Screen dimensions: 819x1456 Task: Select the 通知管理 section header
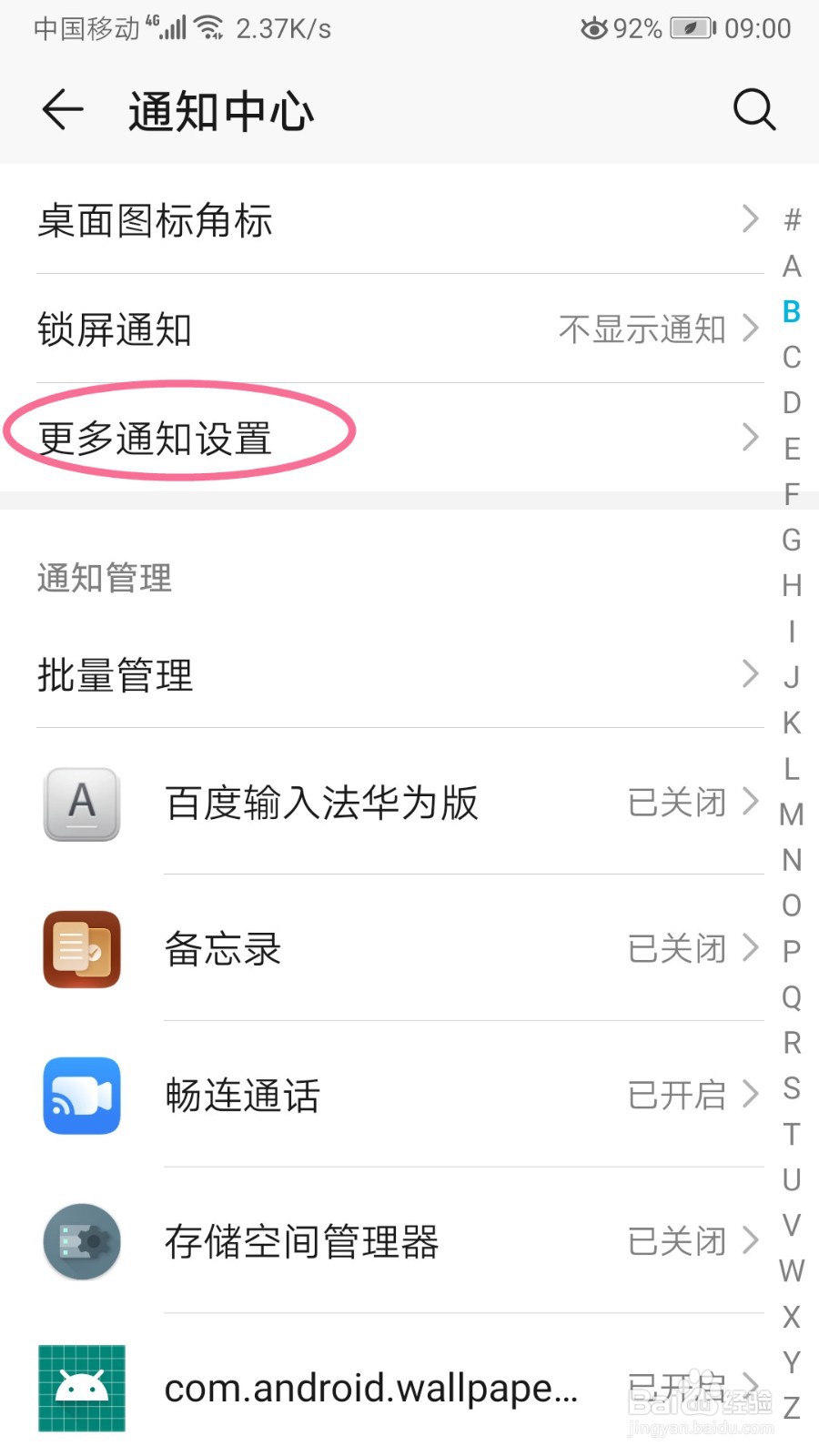point(103,579)
